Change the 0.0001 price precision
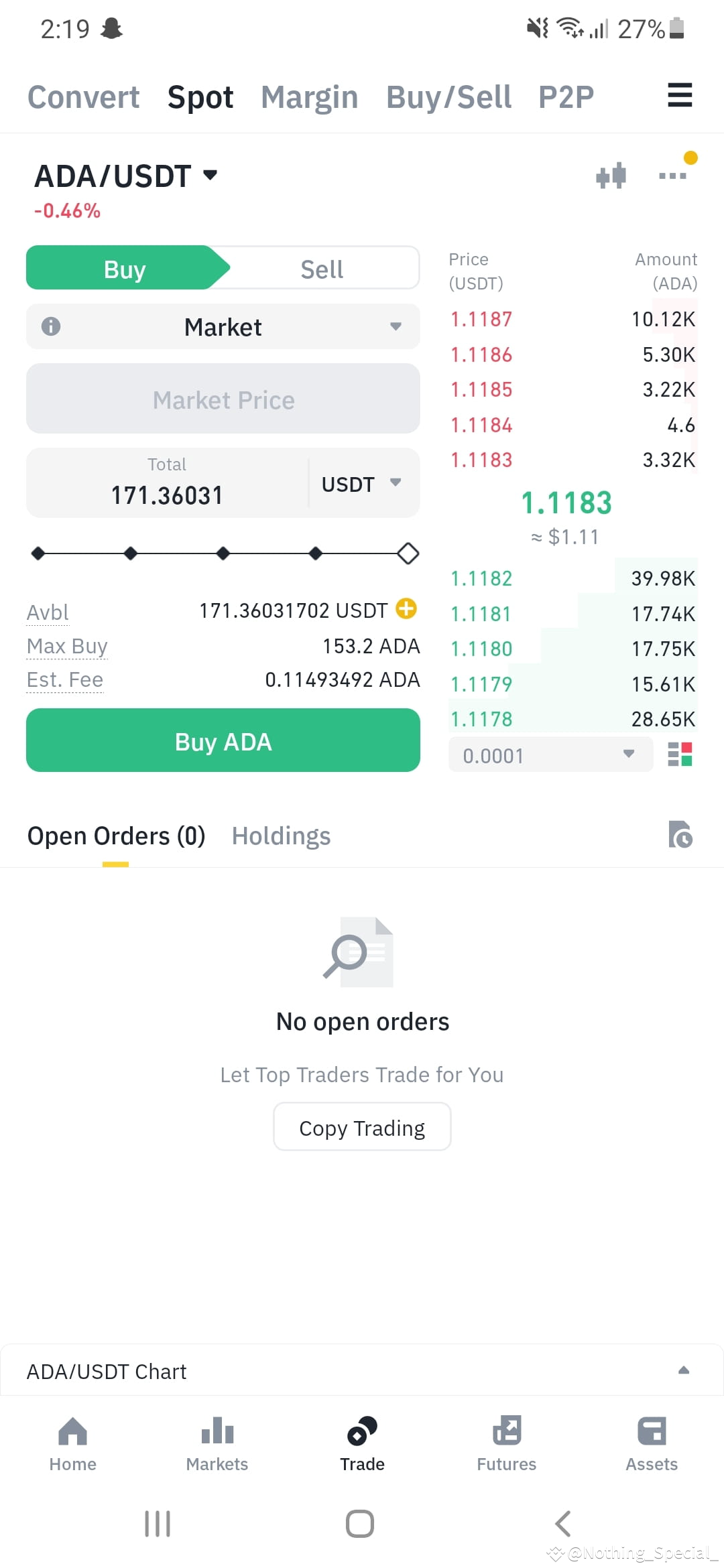Screen dimensions: 724x1568 pyautogui.click(x=551, y=755)
